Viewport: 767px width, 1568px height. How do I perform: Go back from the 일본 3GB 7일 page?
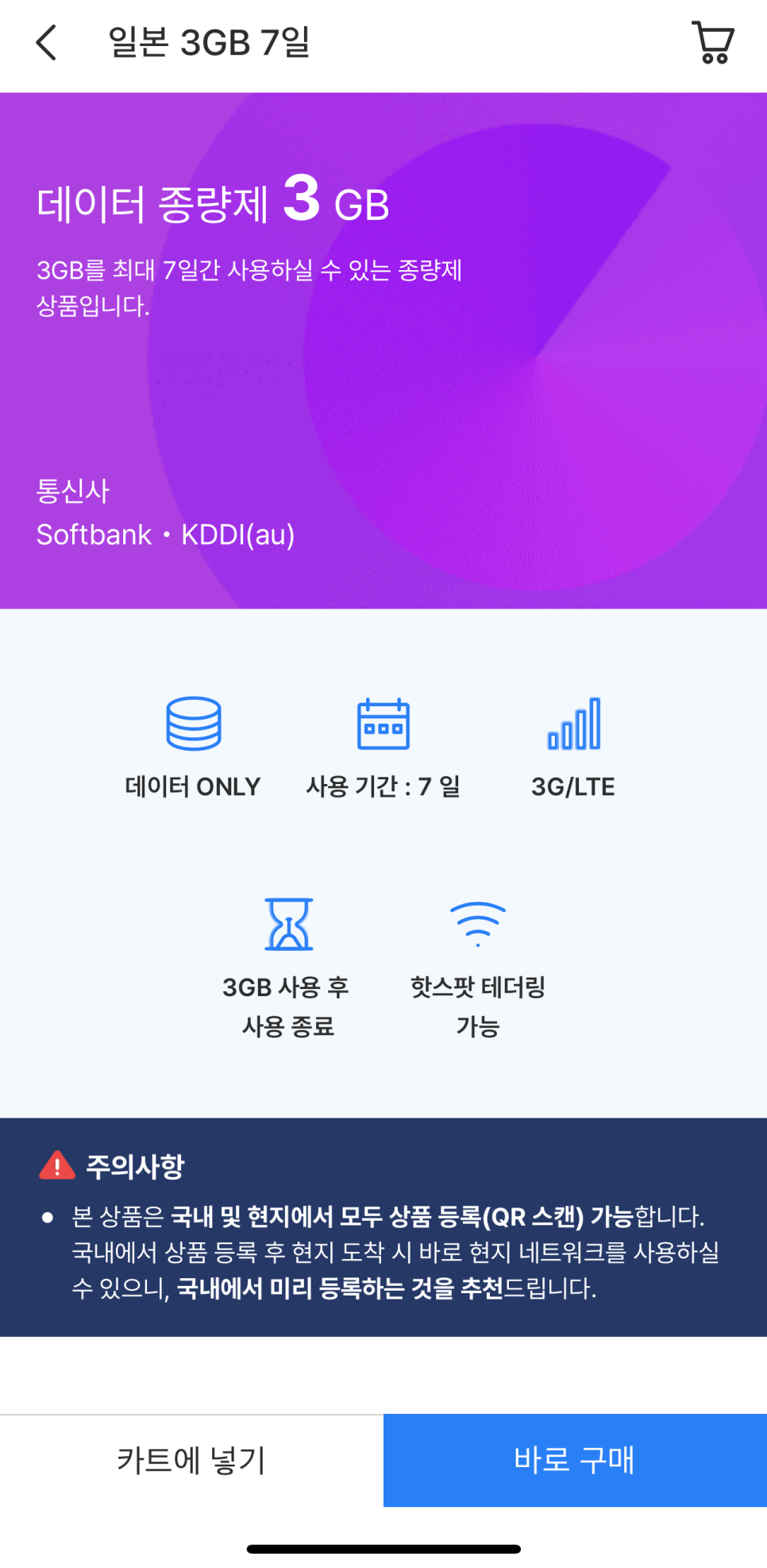tap(47, 43)
